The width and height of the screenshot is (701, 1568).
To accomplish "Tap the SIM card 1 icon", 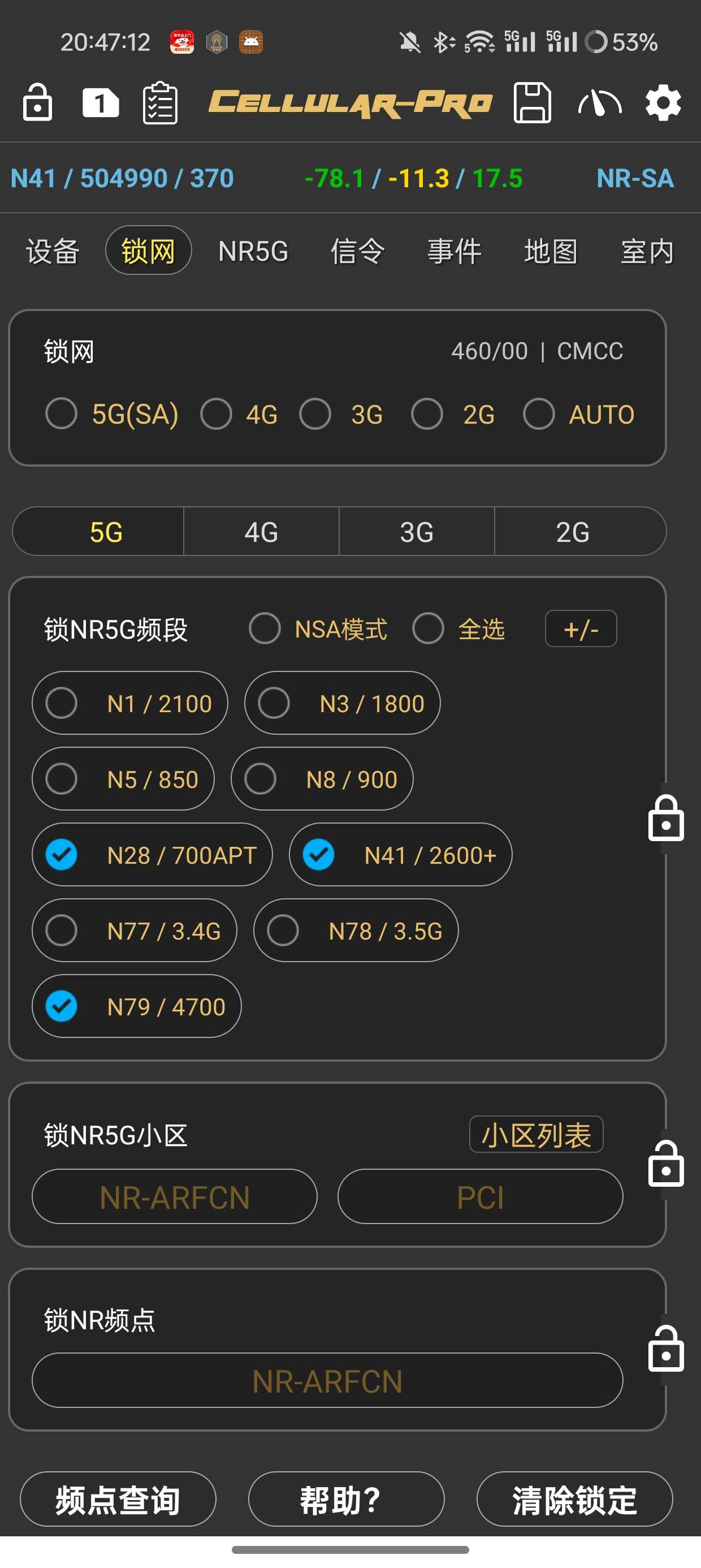I will (x=101, y=103).
